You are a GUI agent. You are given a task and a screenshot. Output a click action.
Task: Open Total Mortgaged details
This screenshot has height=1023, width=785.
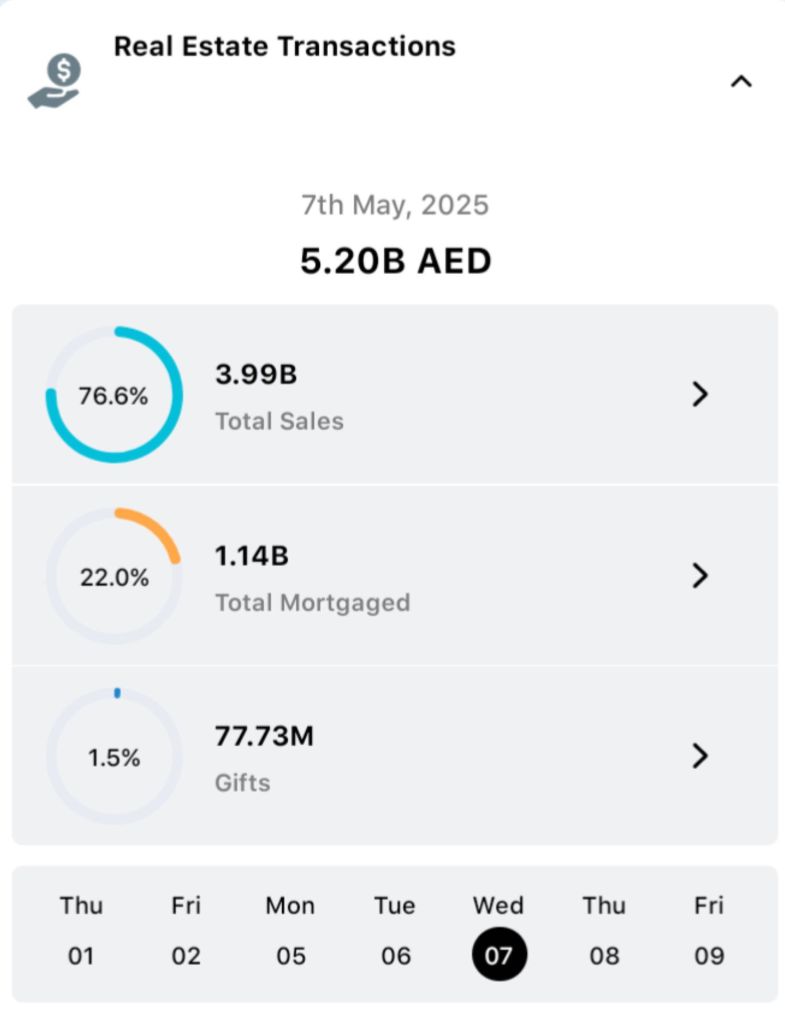tap(700, 576)
